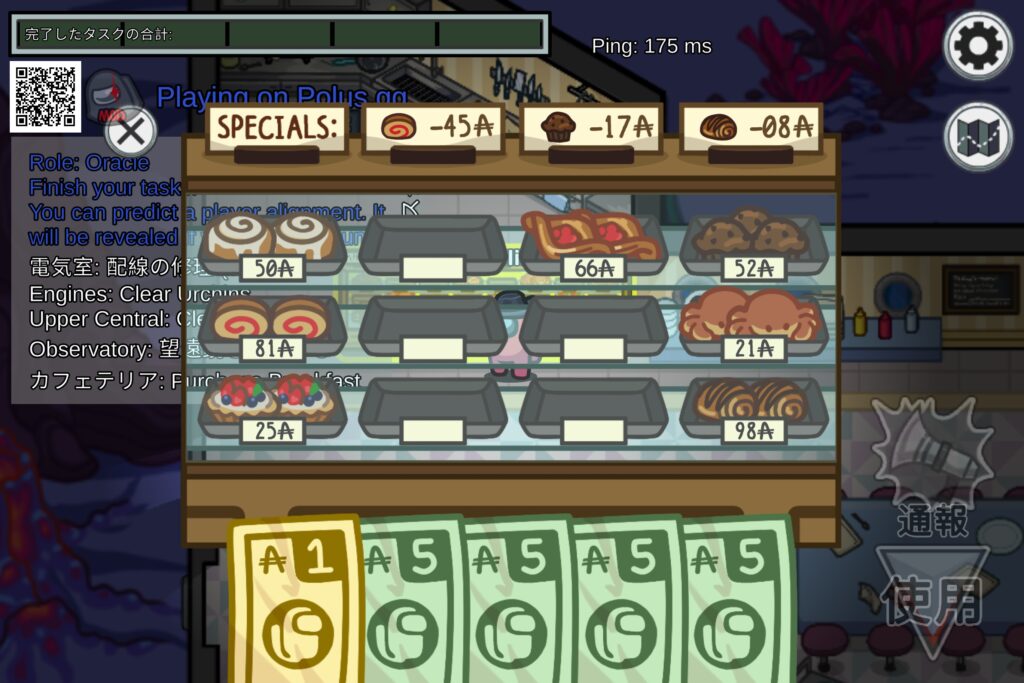Select the strawberry pastry priced 66
Image resolution: width=1024 pixels, height=683 pixels.
click(x=592, y=238)
